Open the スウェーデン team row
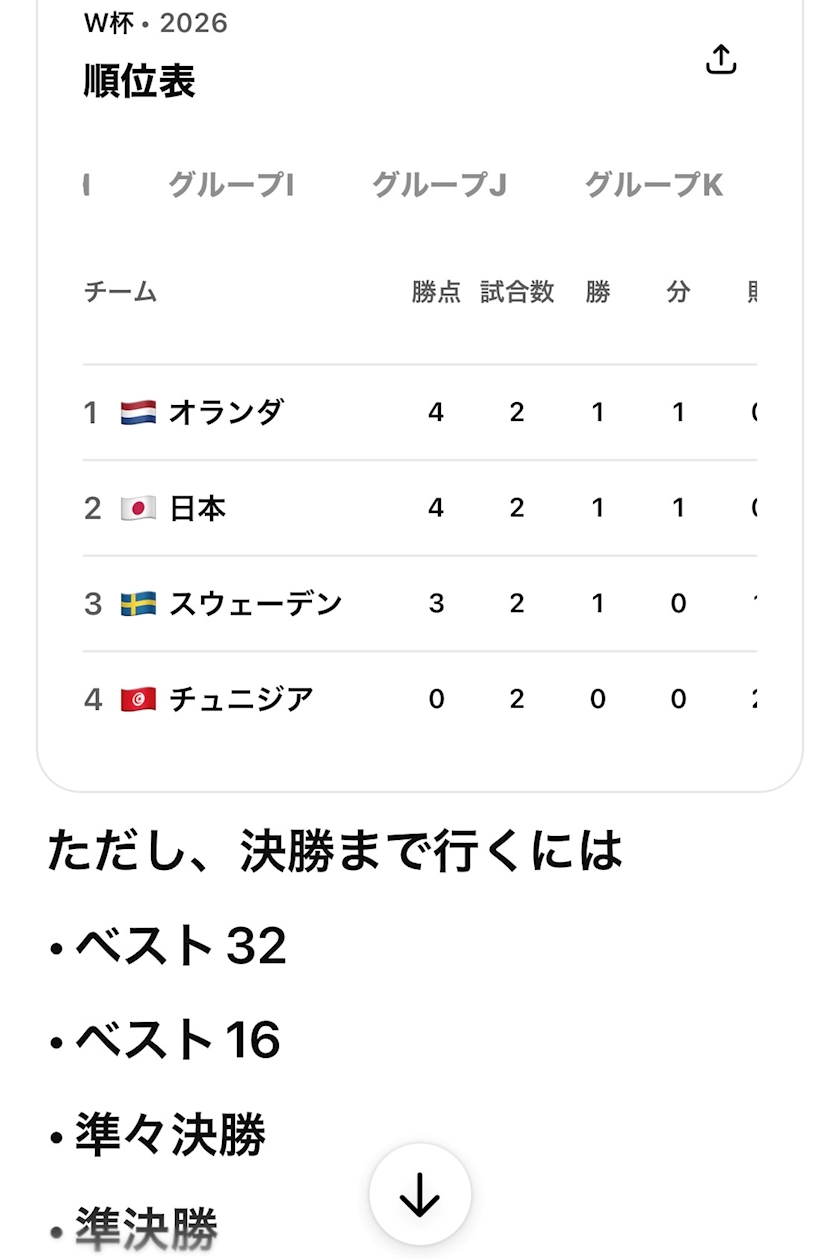Screen dimensions: 840x1260 pos(420,604)
